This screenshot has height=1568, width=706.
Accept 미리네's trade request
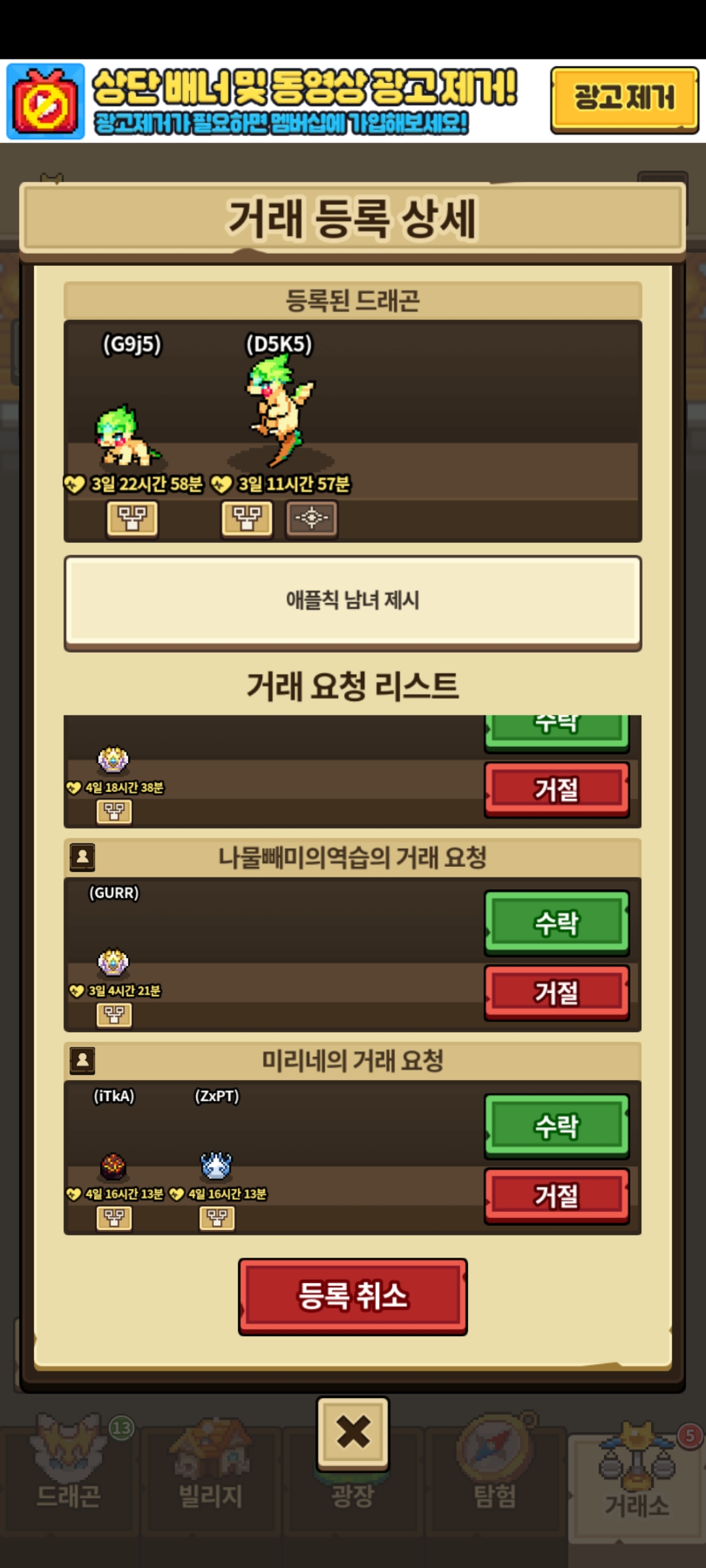(556, 1126)
